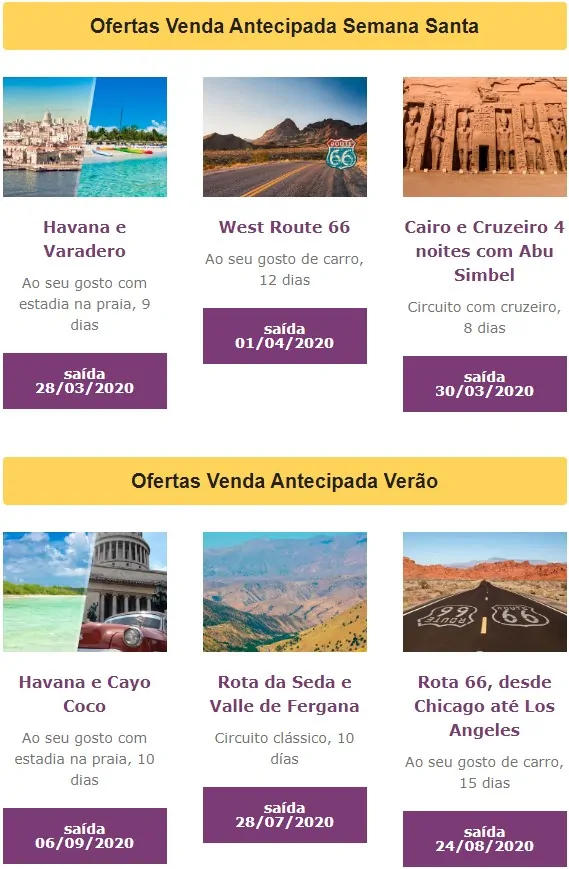Image resolution: width=569 pixels, height=869 pixels.
Task: Open the Havana e Cayo Coco title link
Action: pos(85,694)
